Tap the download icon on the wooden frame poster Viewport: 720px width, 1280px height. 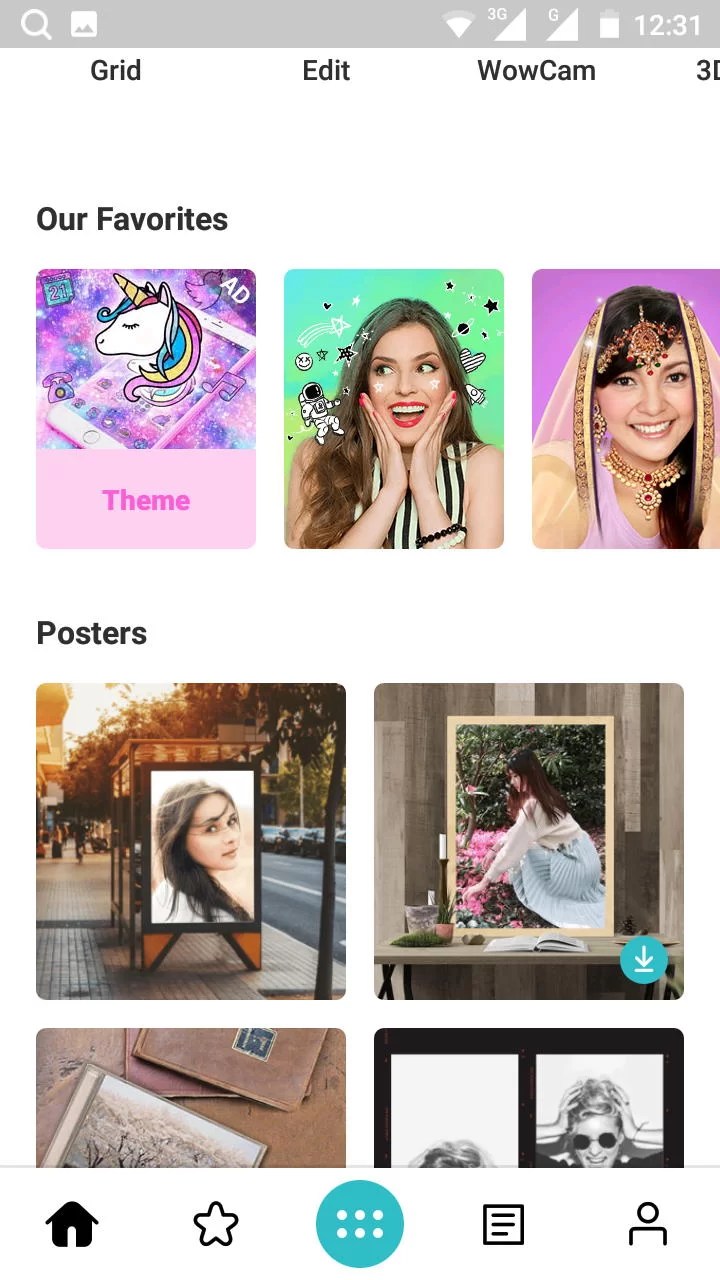point(646,959)
